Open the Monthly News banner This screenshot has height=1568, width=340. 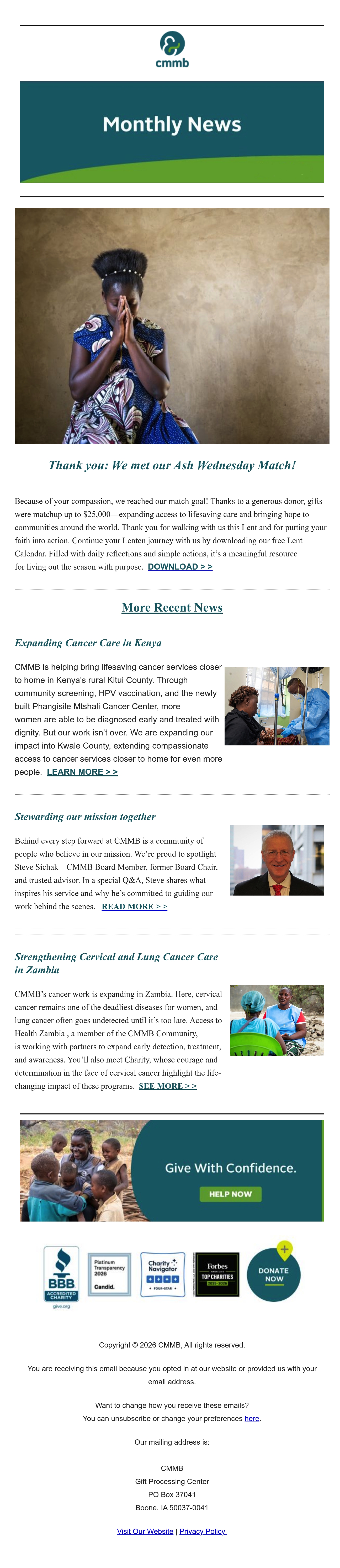coord(172,132)
